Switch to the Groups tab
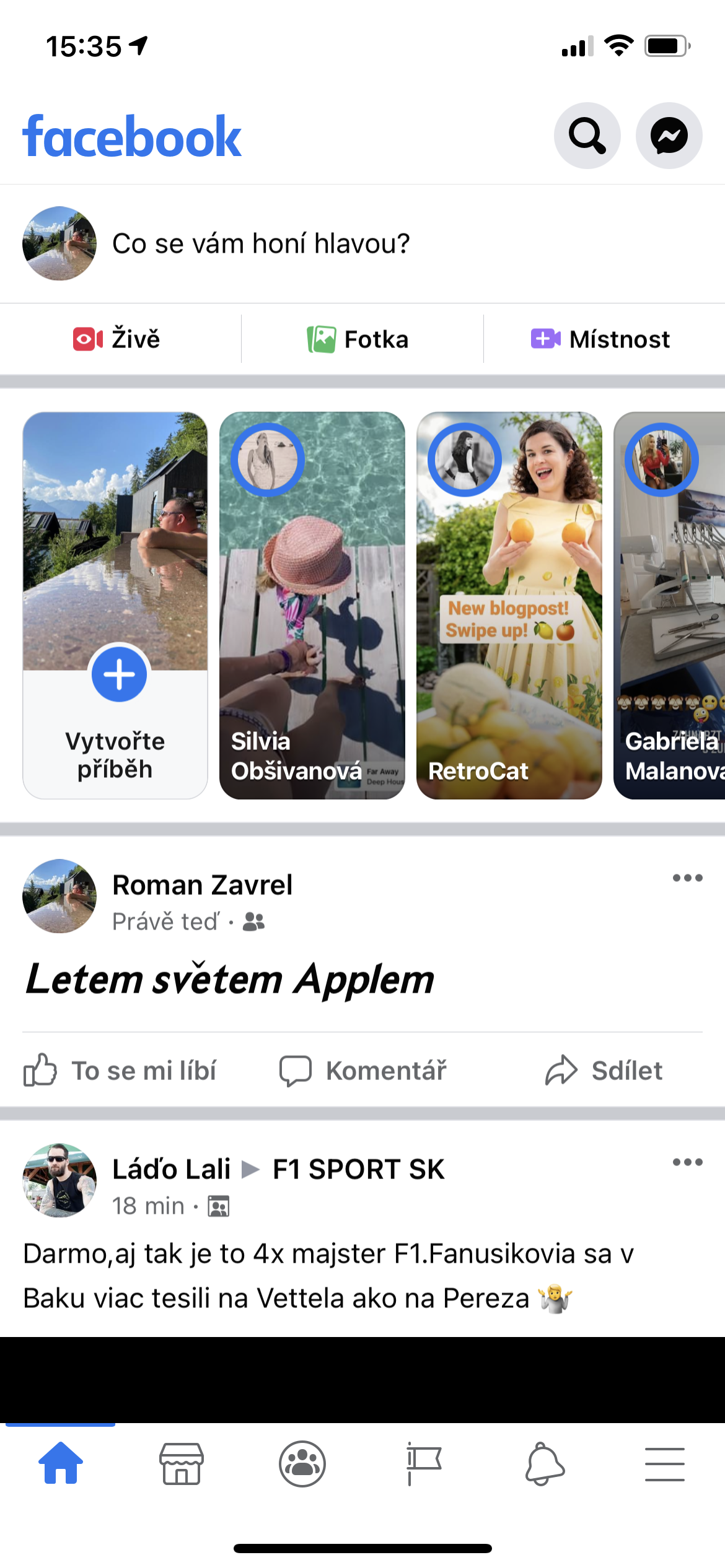725x1568 pixels. (302, 1464)
